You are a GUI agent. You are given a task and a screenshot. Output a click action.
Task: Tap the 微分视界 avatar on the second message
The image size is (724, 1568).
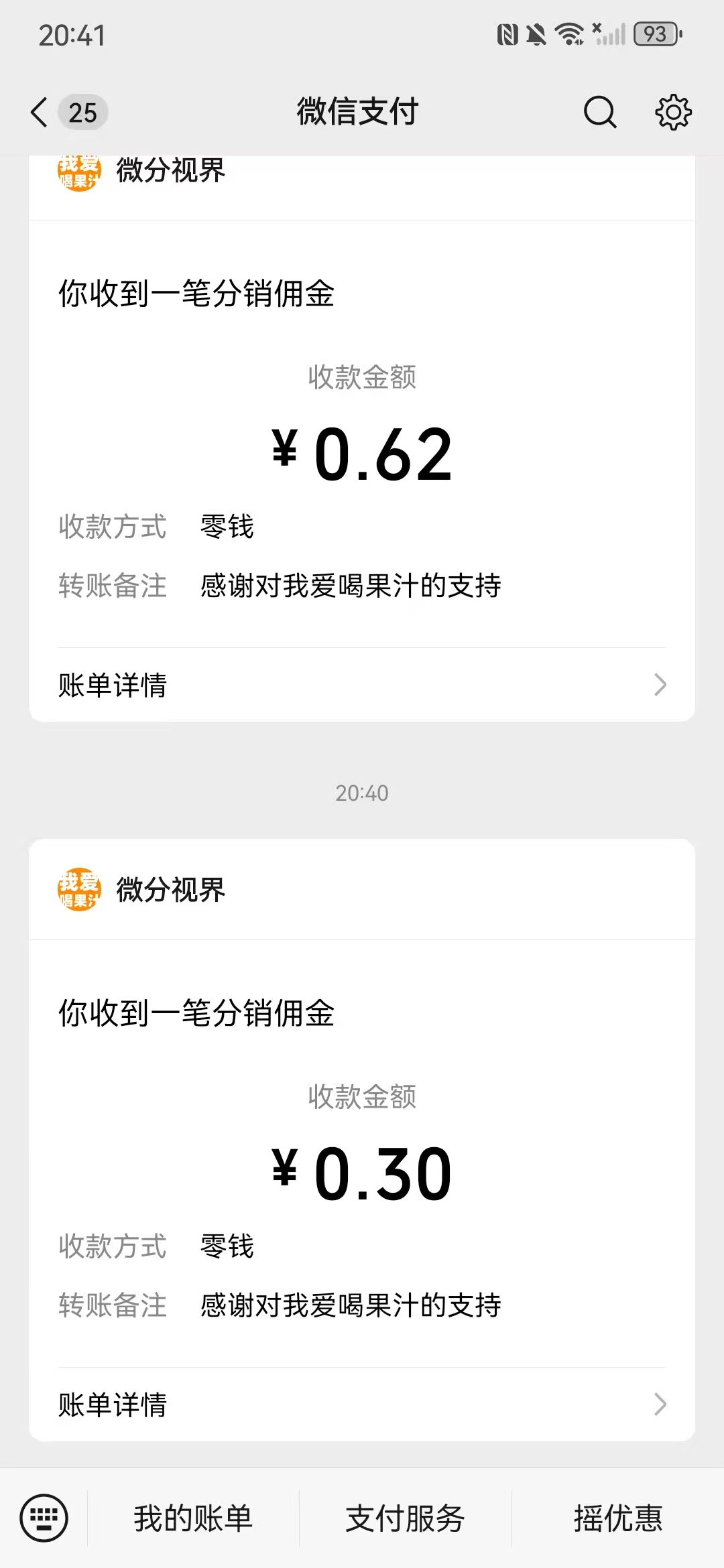pyautogui.click(x=78, y=890)
